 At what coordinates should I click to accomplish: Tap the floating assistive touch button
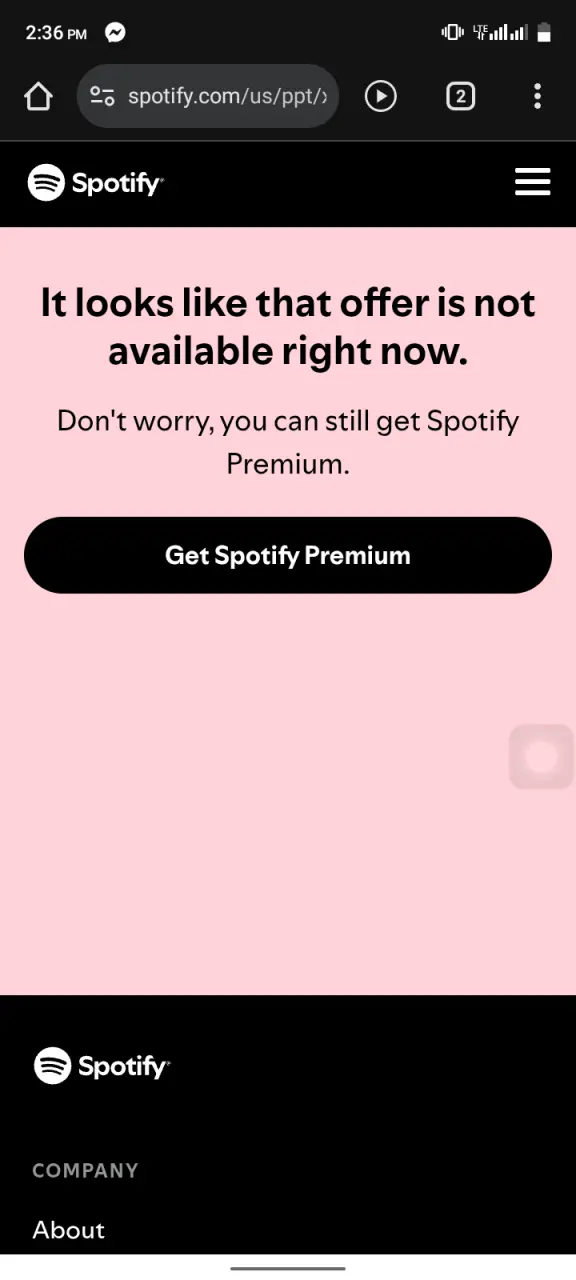tap(541, 757)
